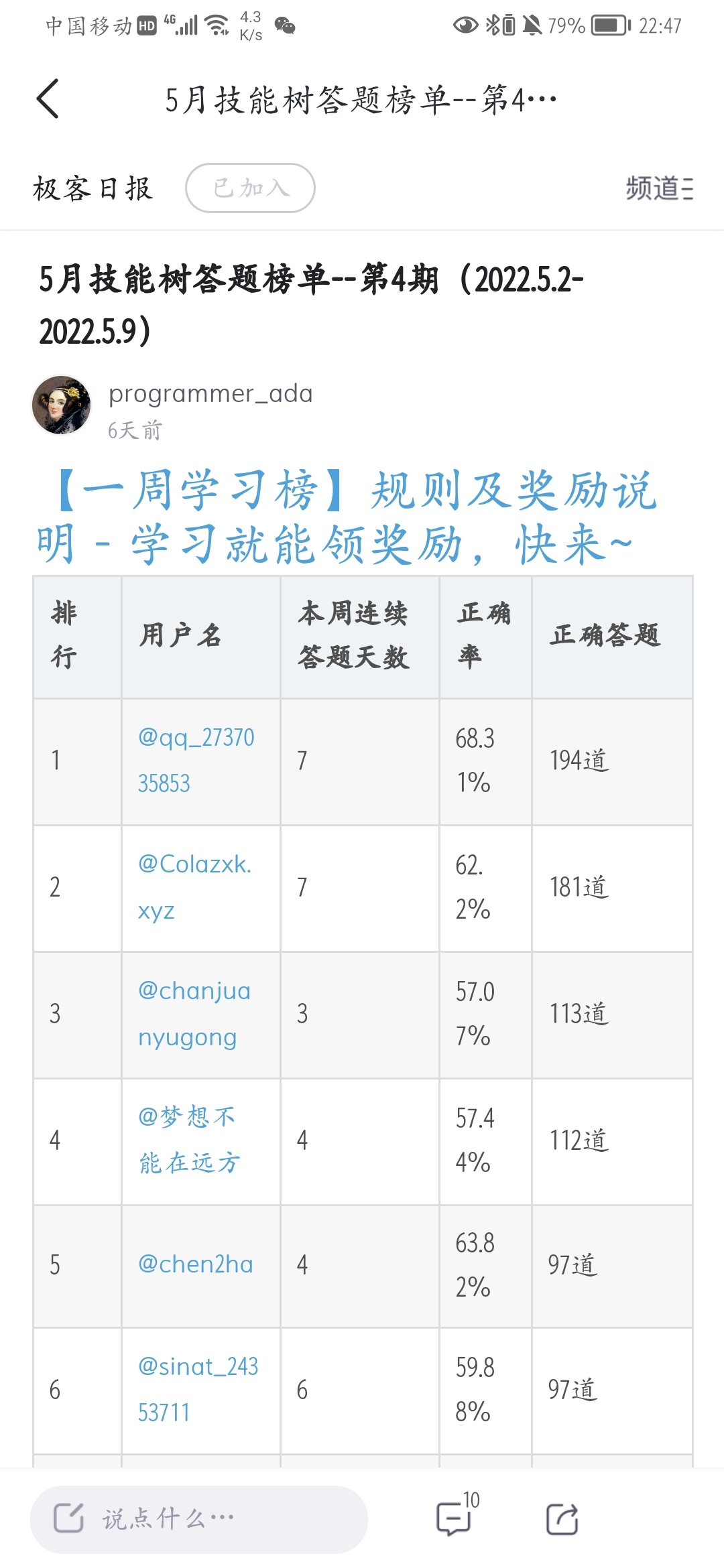Tap the 说点什么 comment input box
This screenshot has height=1568, width=724.
pyautogui.click(x=198, y=1519)
